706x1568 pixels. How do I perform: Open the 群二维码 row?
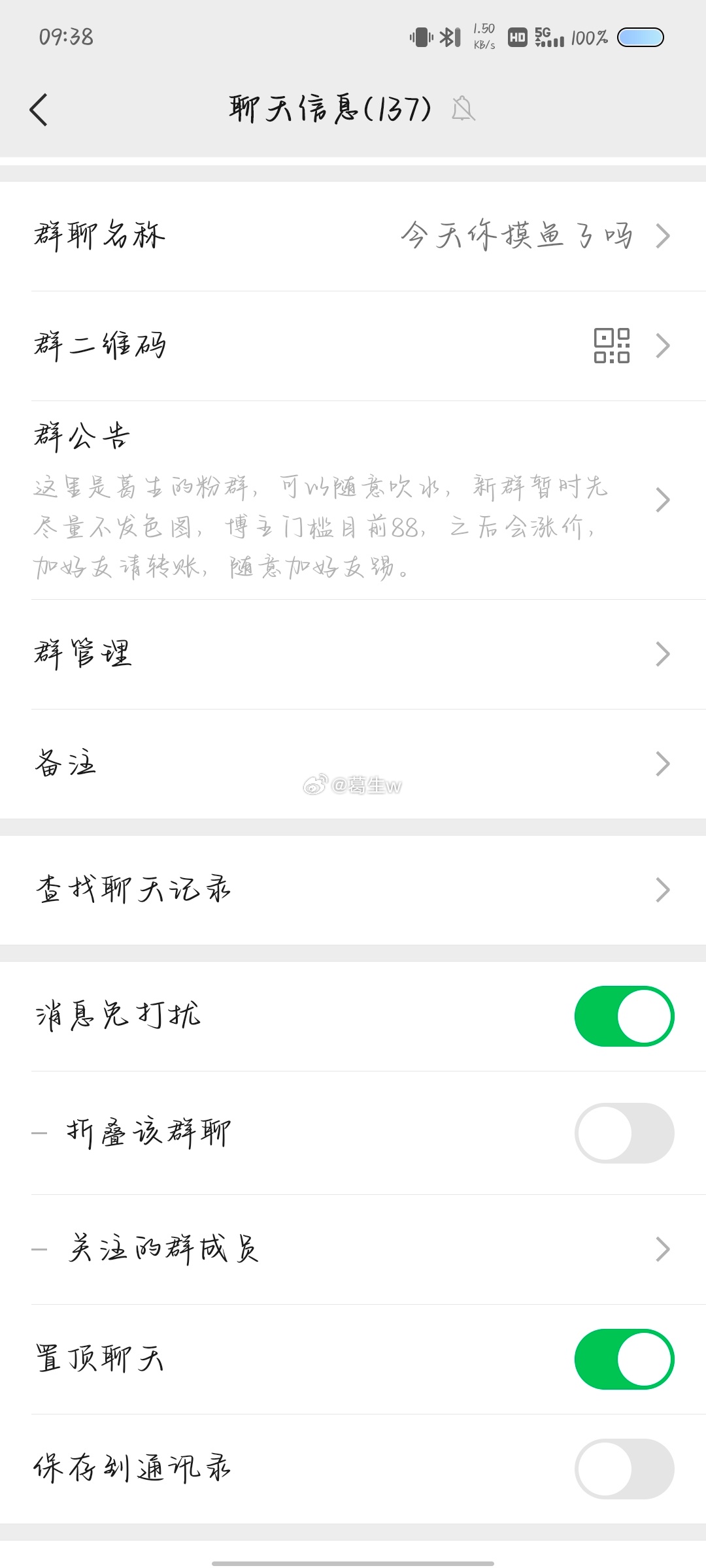coord(353,346)
